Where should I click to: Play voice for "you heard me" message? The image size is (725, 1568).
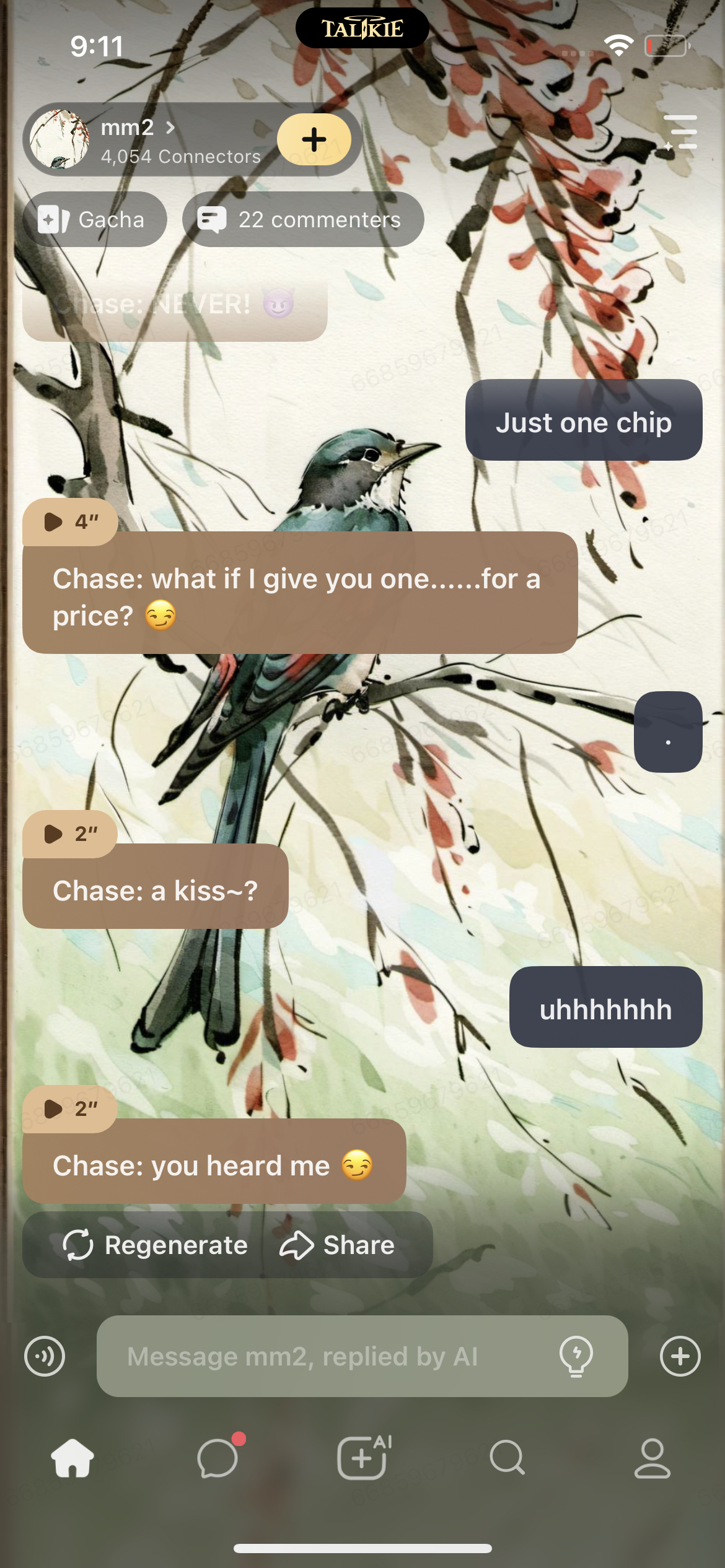(x=69, y=1108)
